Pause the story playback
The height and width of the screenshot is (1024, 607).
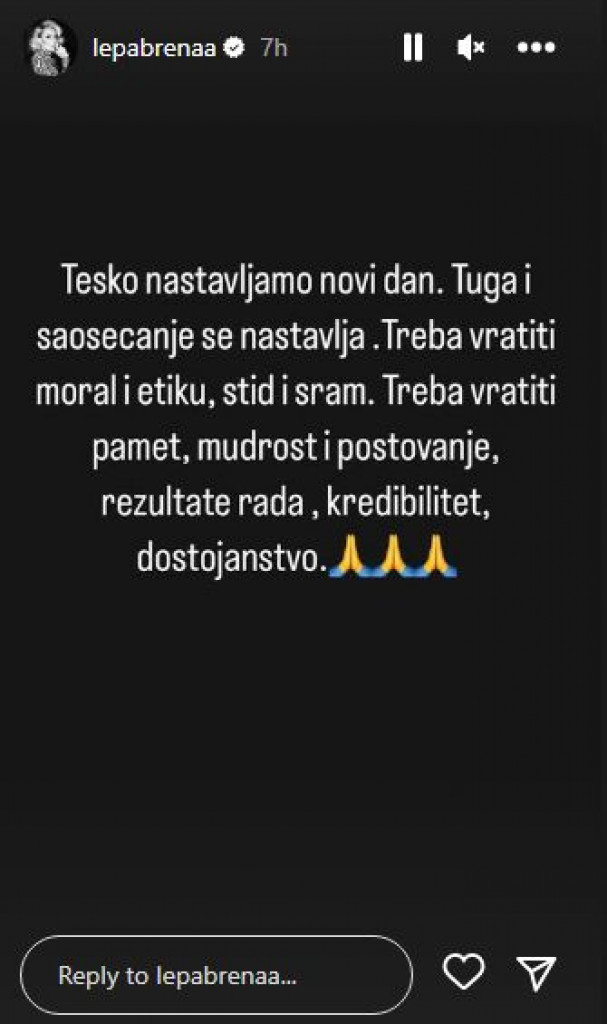[x=413, y=47]
